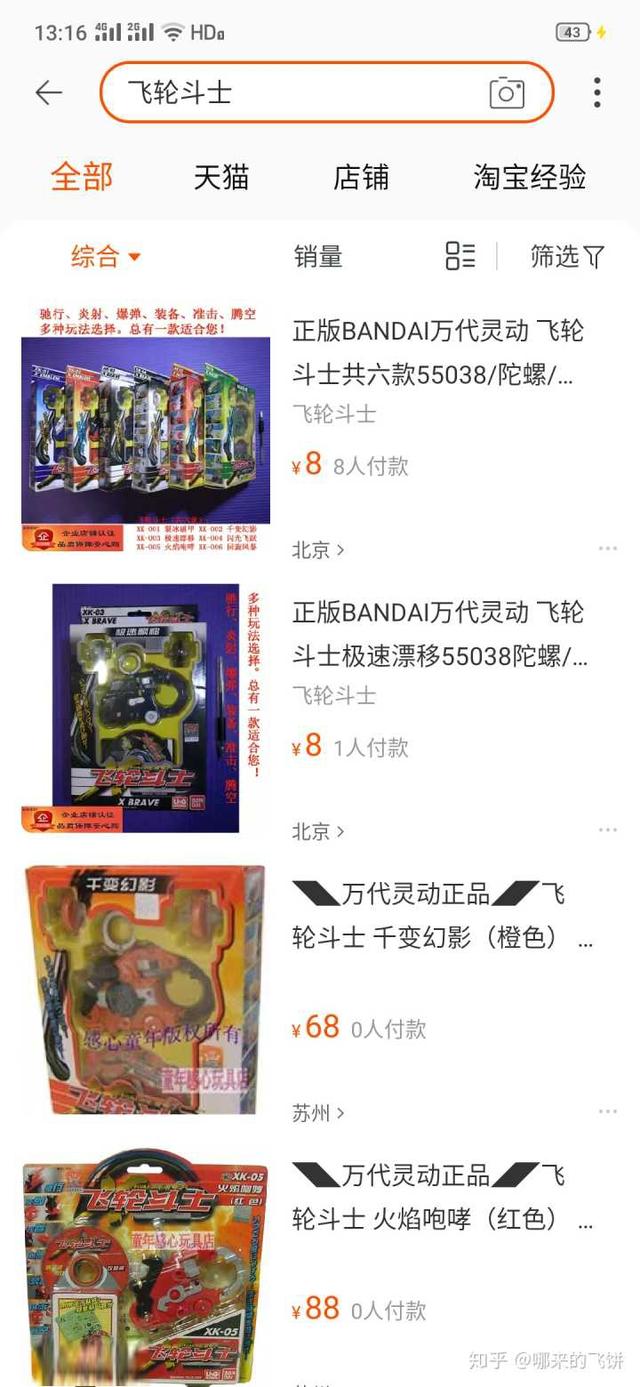
Task: Open more options for 千变幻影 listing
Action: point(608,1111)
